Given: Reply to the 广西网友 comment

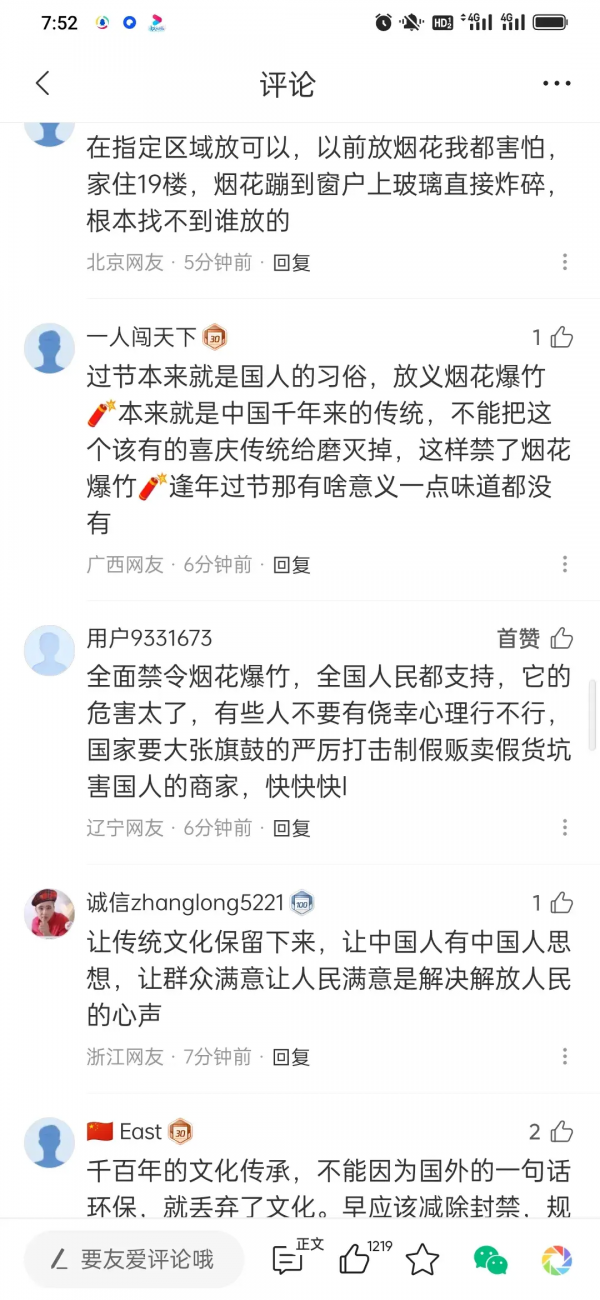Looking at the screenshot, I should [292, 564].
